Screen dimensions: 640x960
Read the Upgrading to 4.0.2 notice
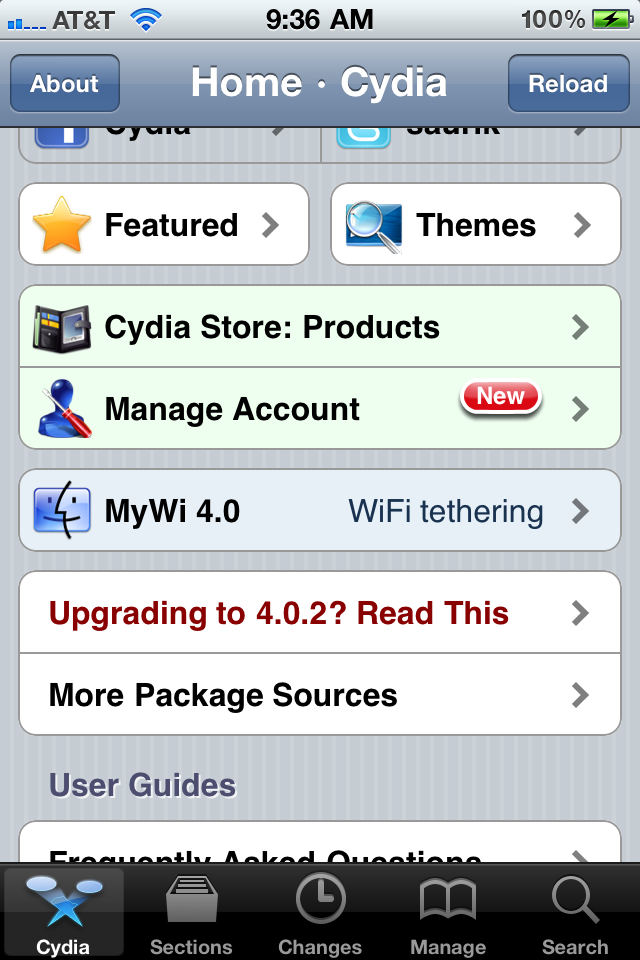point(320,613)
